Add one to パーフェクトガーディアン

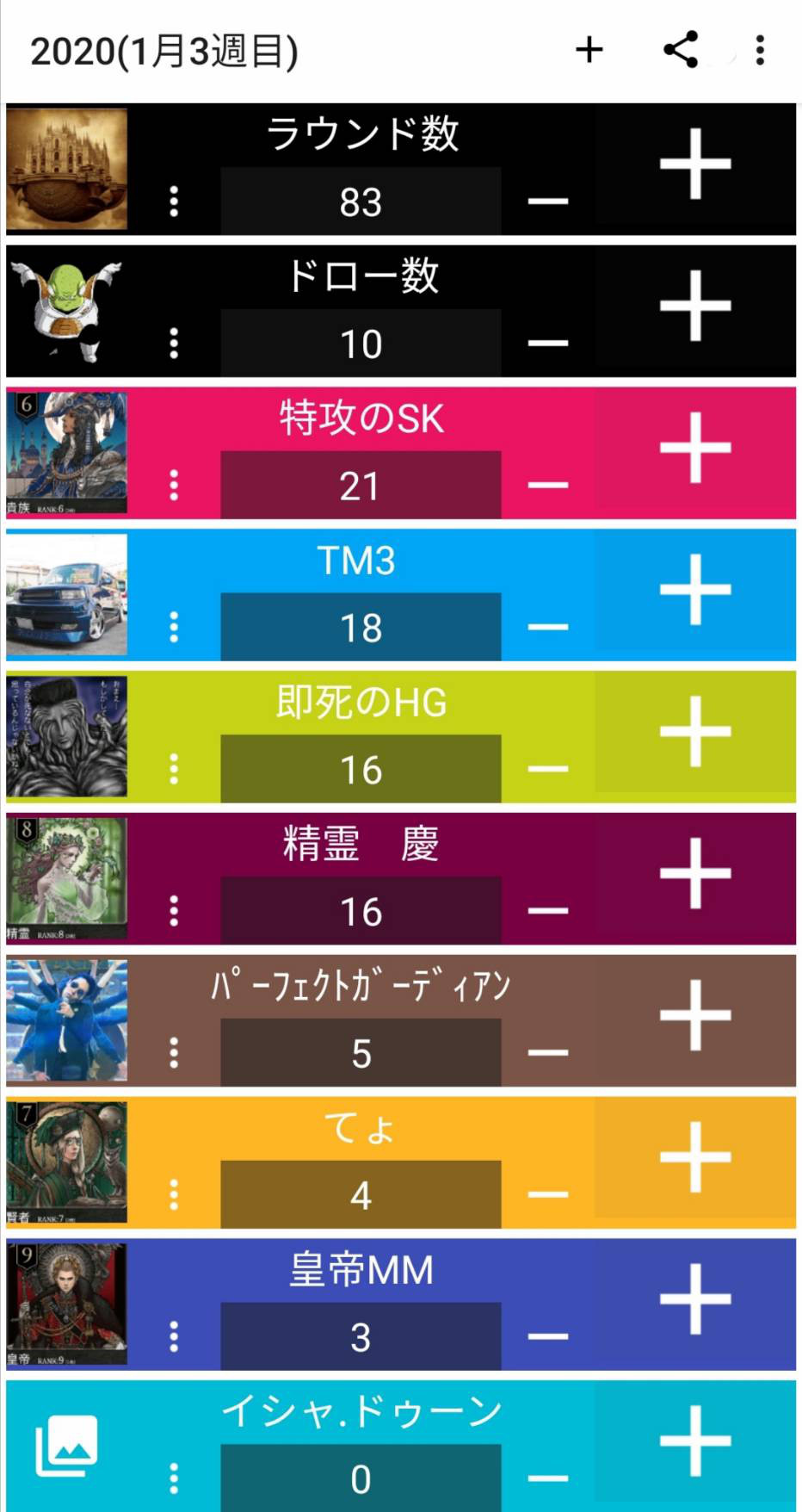pos(695,1017)
